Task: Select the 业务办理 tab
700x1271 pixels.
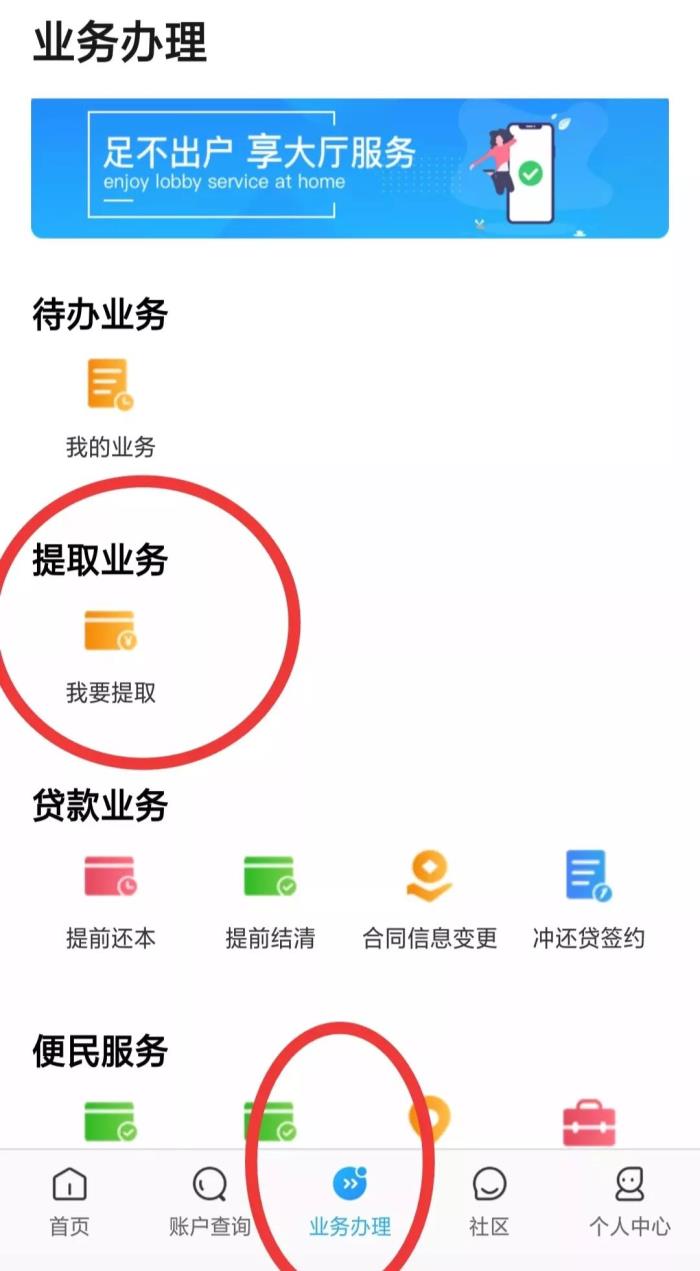Action: [350, 1203]
